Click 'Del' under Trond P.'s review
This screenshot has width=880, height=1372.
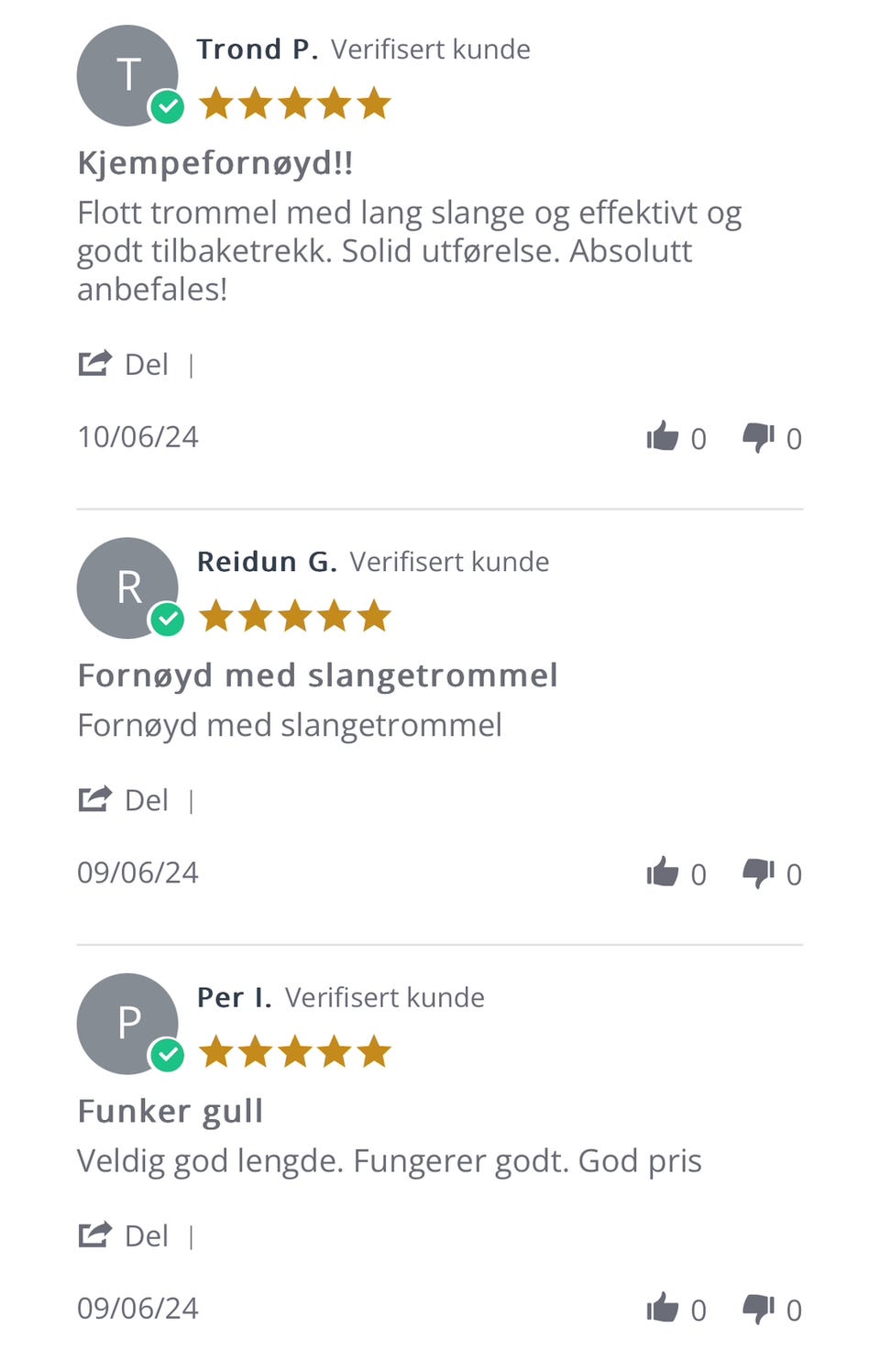(145, 364)
